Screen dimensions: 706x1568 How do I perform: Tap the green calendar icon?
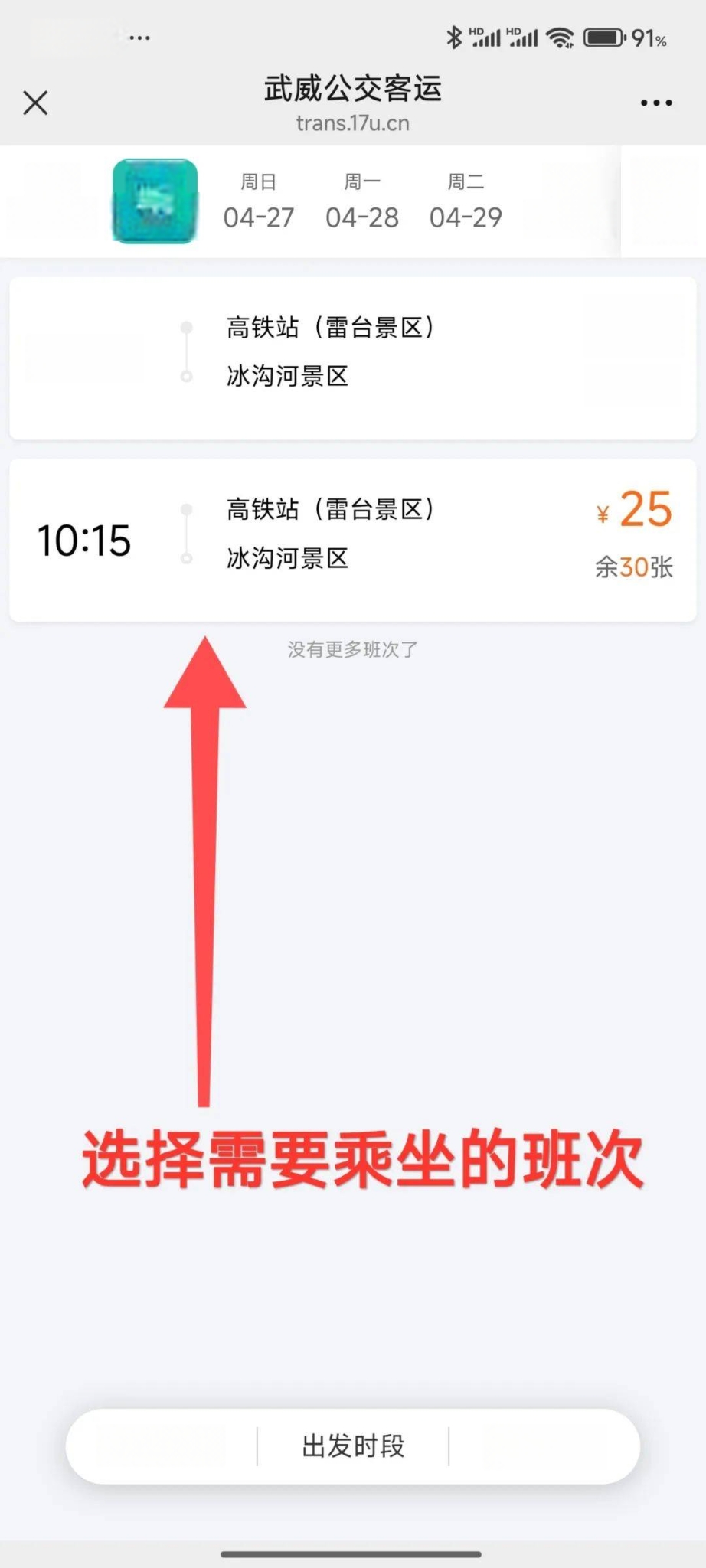pos(155,201)
